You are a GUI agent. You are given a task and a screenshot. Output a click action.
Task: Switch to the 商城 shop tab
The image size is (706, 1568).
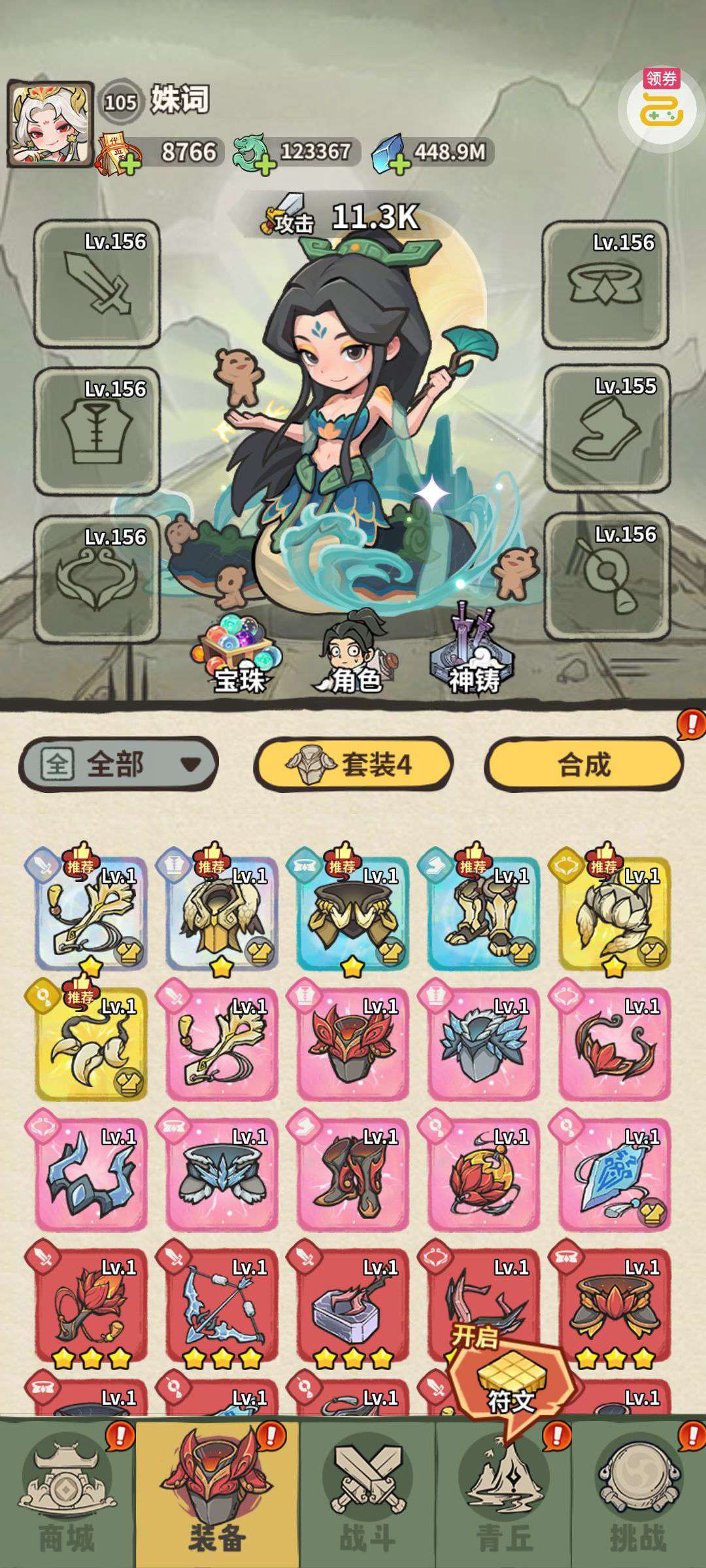point(67,1496)
